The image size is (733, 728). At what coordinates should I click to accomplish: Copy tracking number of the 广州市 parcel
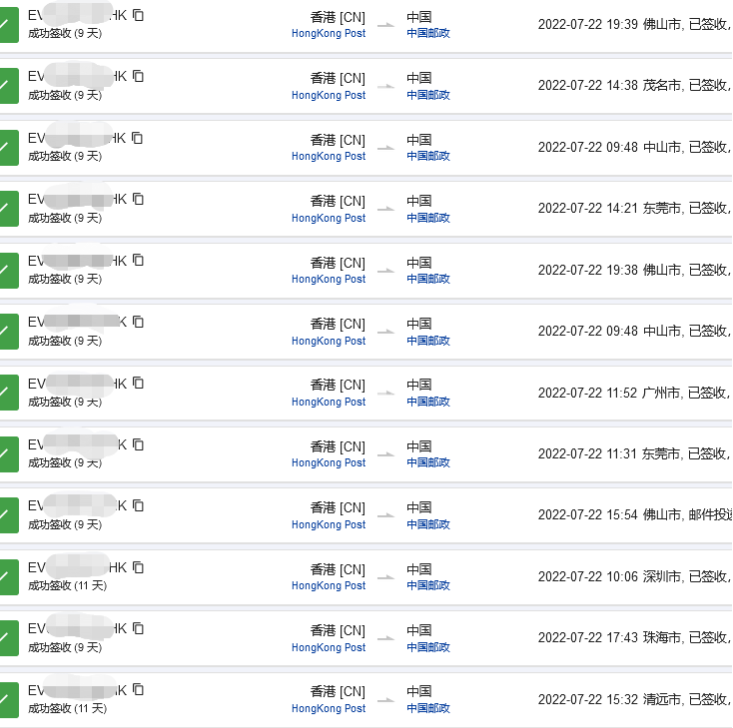pyautogui.click(x=138, y=383)
